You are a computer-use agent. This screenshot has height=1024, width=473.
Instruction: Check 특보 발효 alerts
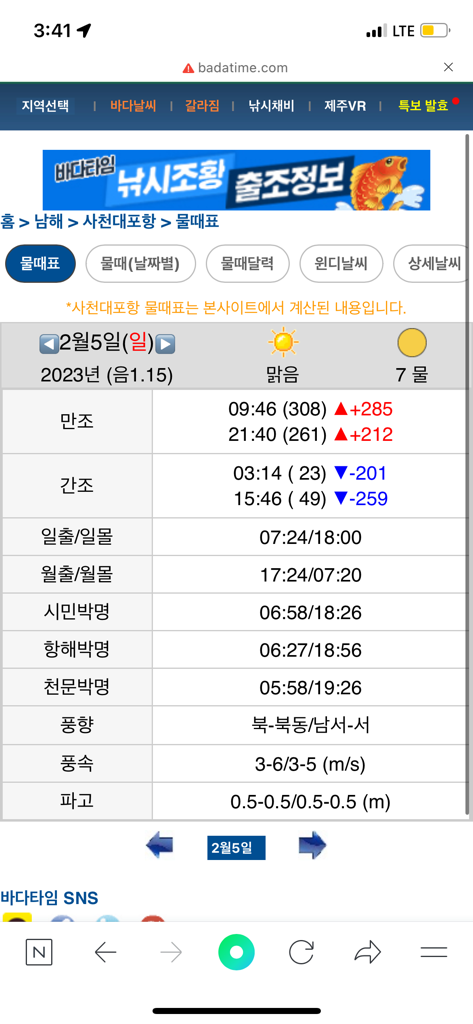[423, 106]
